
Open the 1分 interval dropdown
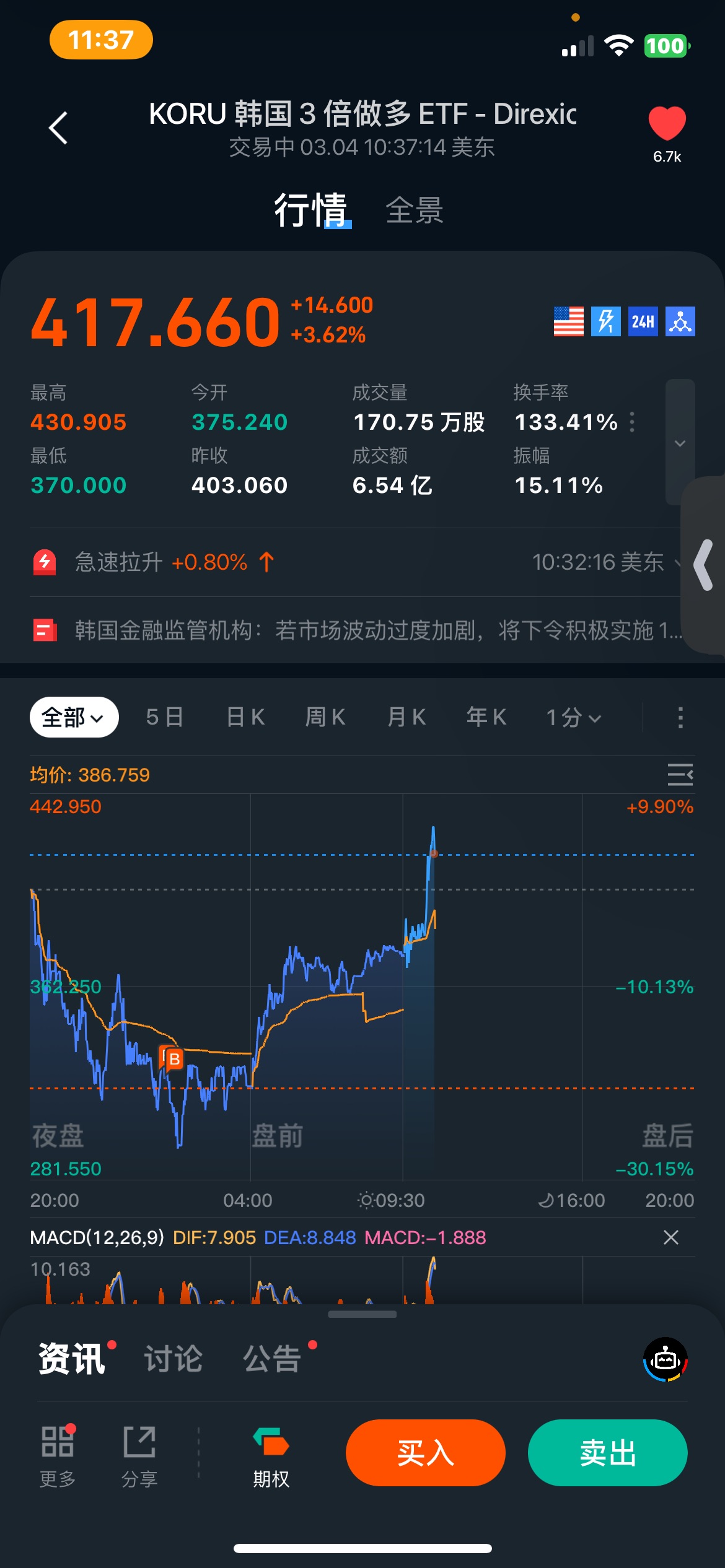click(573, 717)
